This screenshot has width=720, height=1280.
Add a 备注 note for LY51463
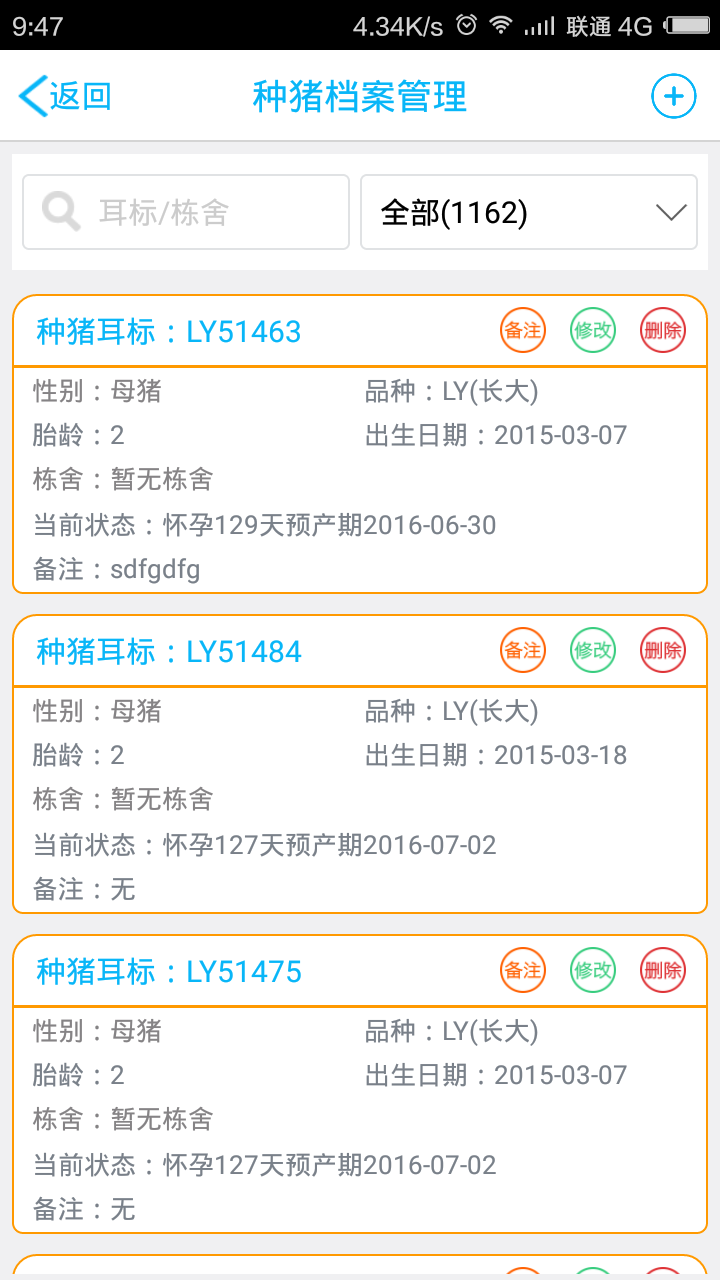click(523, 331)
